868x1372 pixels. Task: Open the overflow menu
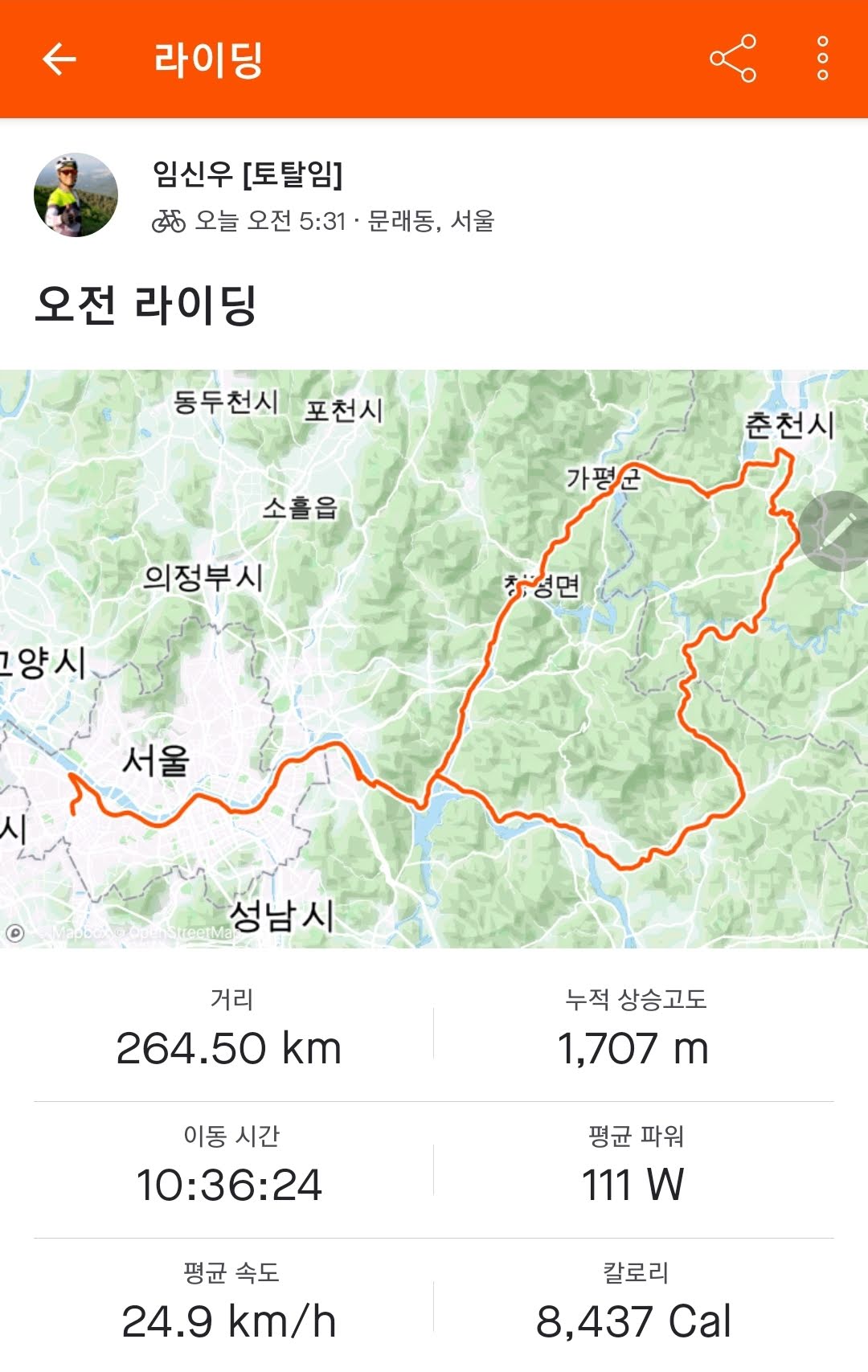click(822, 59)
